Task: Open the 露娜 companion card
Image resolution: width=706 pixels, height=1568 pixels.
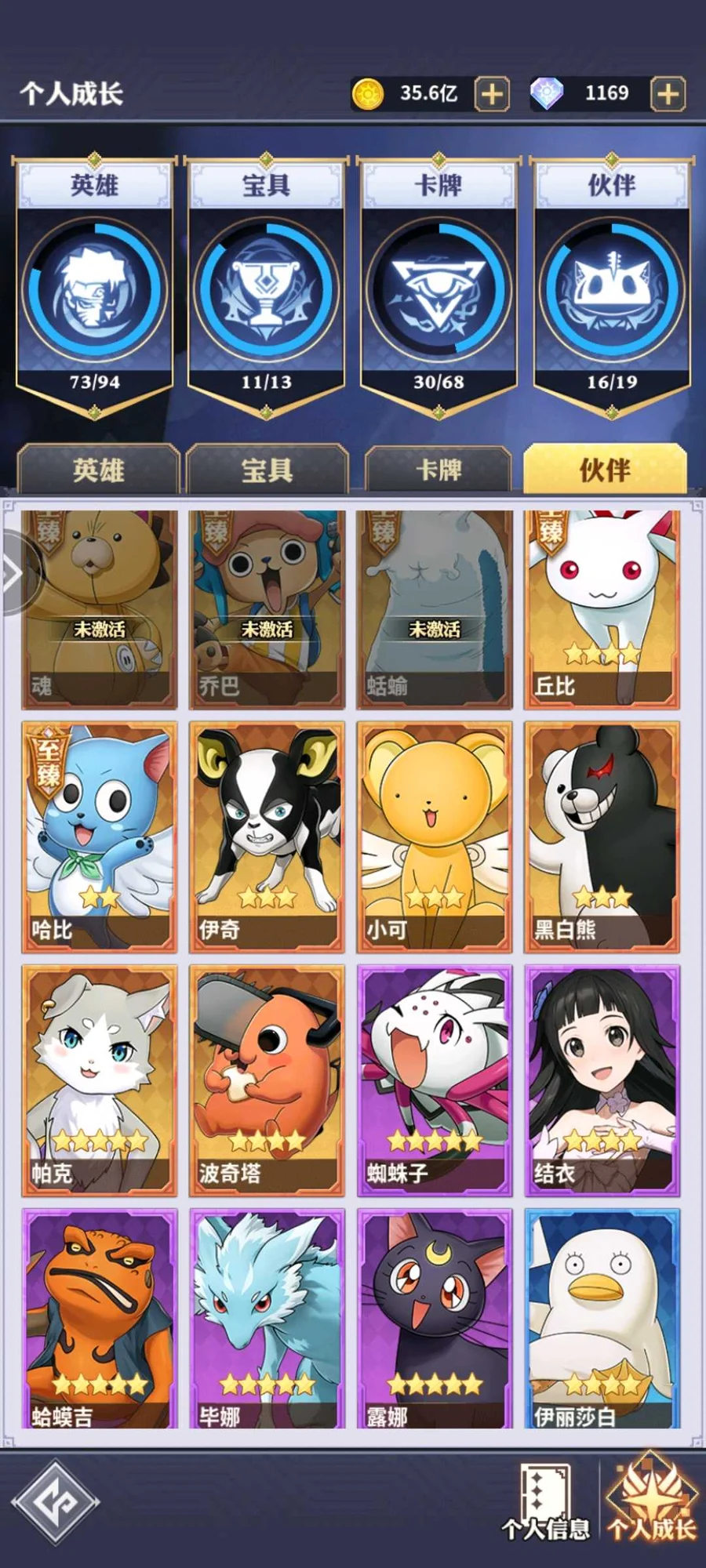Action: click(435, 1319)
